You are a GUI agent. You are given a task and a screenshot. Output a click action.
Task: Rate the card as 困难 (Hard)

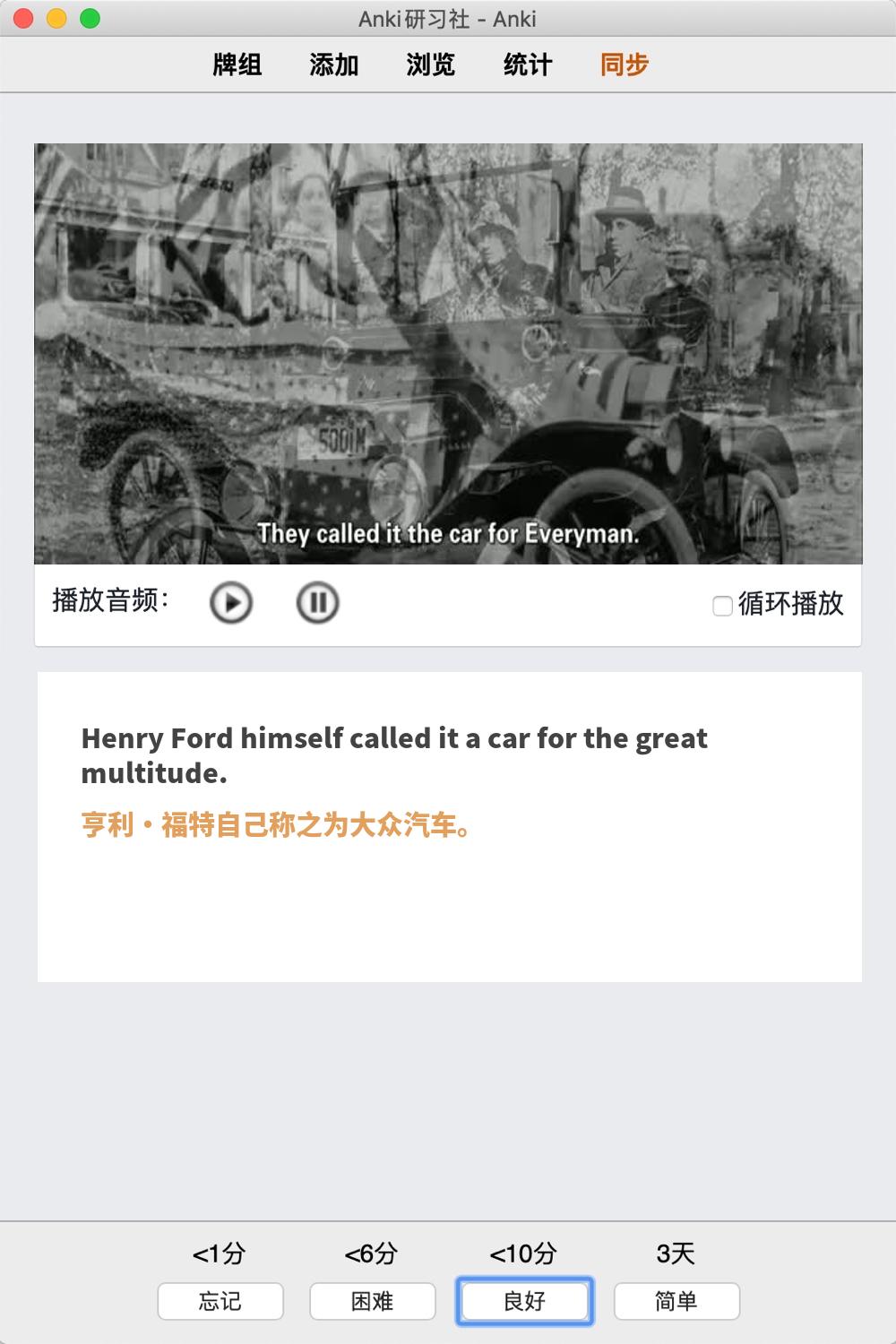(373, 1301)
